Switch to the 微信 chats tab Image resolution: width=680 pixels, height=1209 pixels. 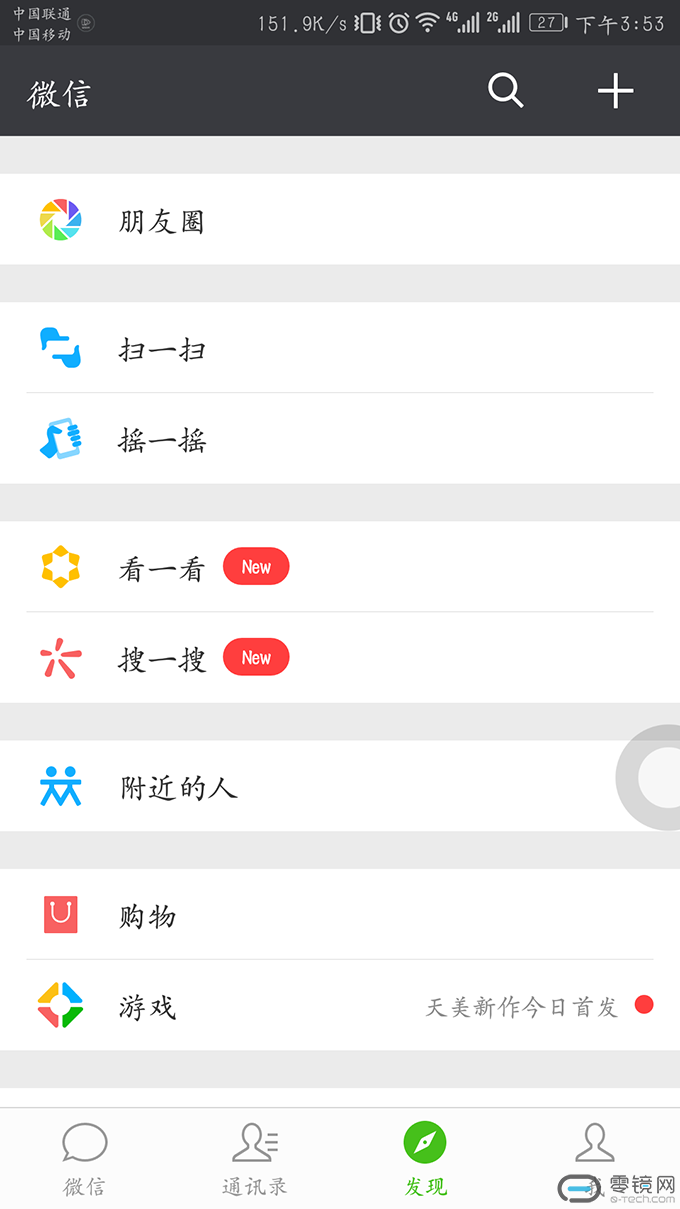pyautogui.click(x=85, y=1159)
